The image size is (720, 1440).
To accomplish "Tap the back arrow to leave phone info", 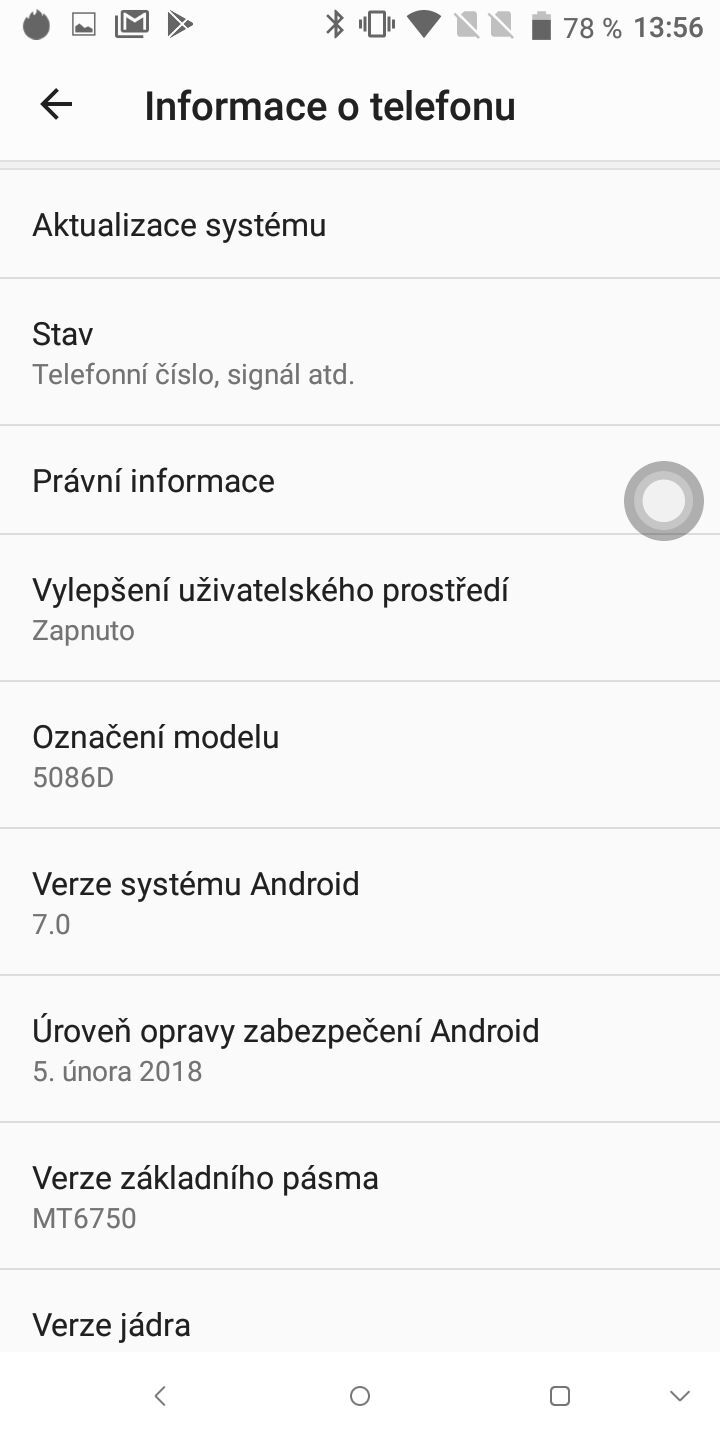I will [x=56, y=104].
